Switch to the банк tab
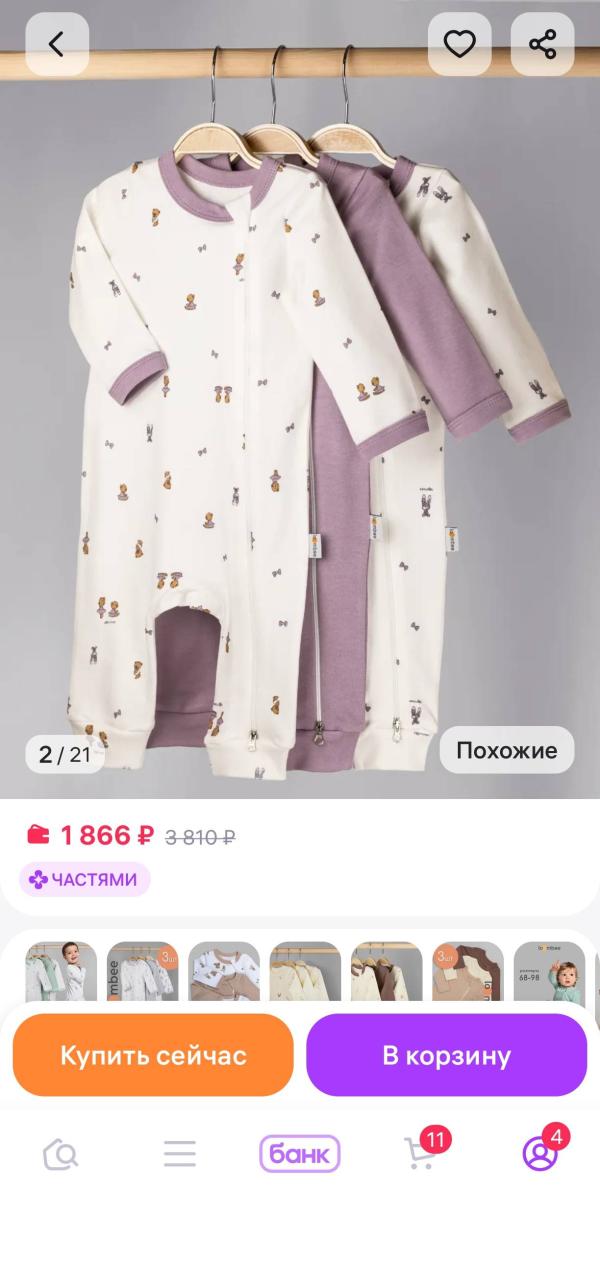Viewport: 600px width, 1262px height. (x=300, y=1154)
